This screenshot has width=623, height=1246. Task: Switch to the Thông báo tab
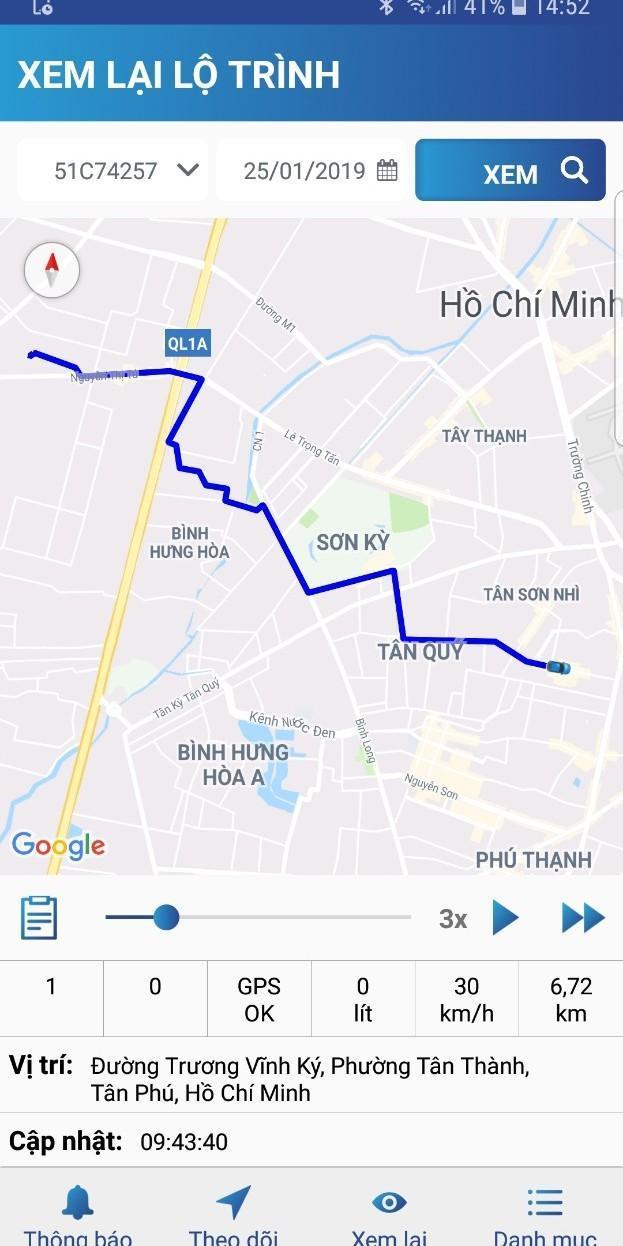(x=78, y=1215)
